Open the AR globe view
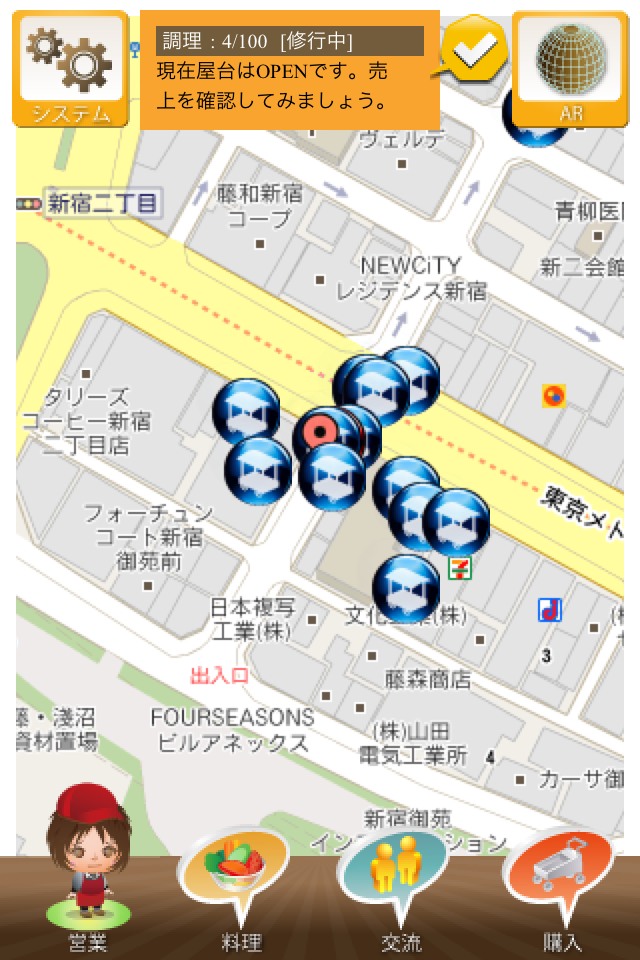 571,67
